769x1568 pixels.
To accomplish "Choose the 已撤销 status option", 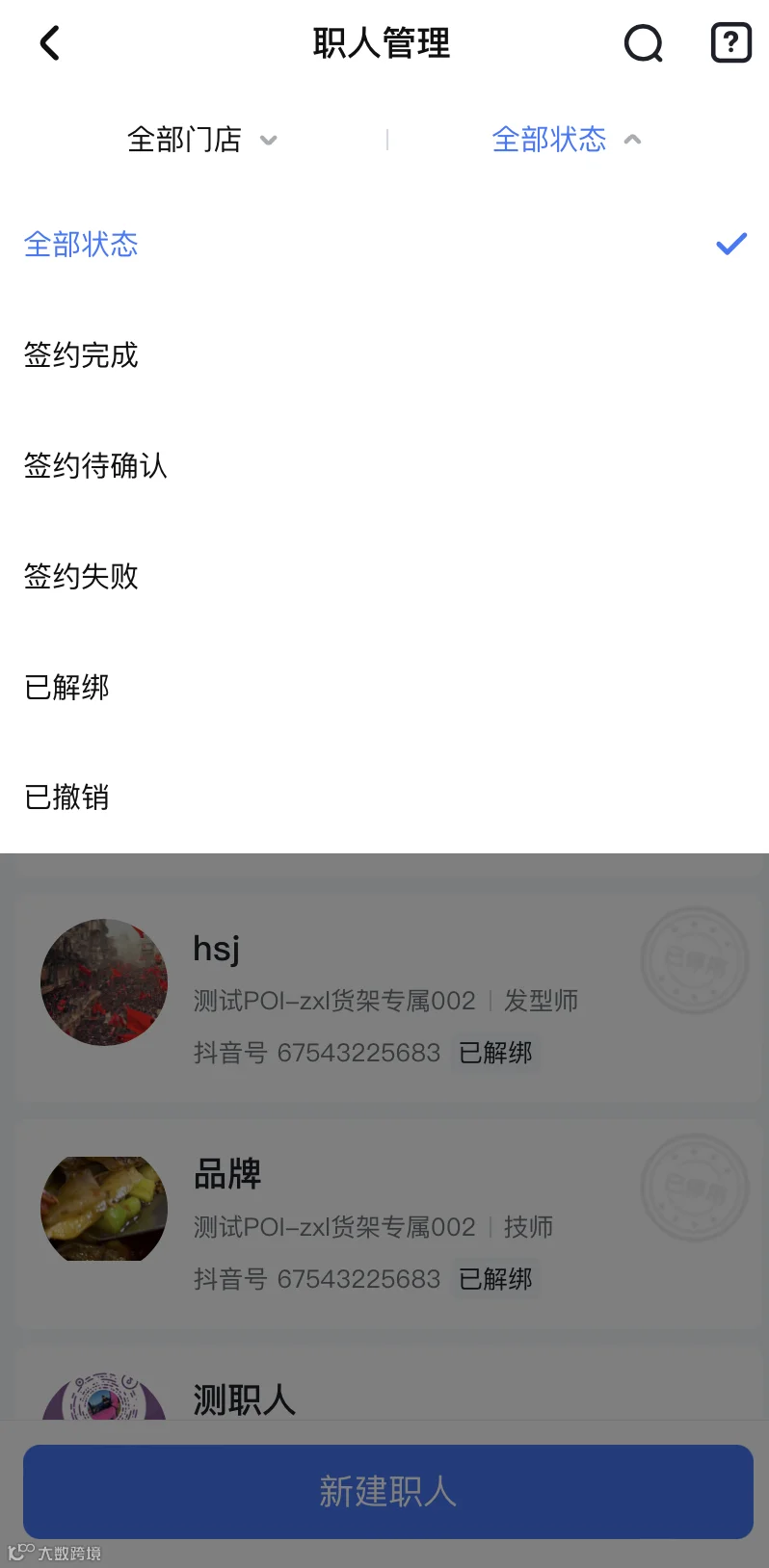I will [x=384, y=797].
